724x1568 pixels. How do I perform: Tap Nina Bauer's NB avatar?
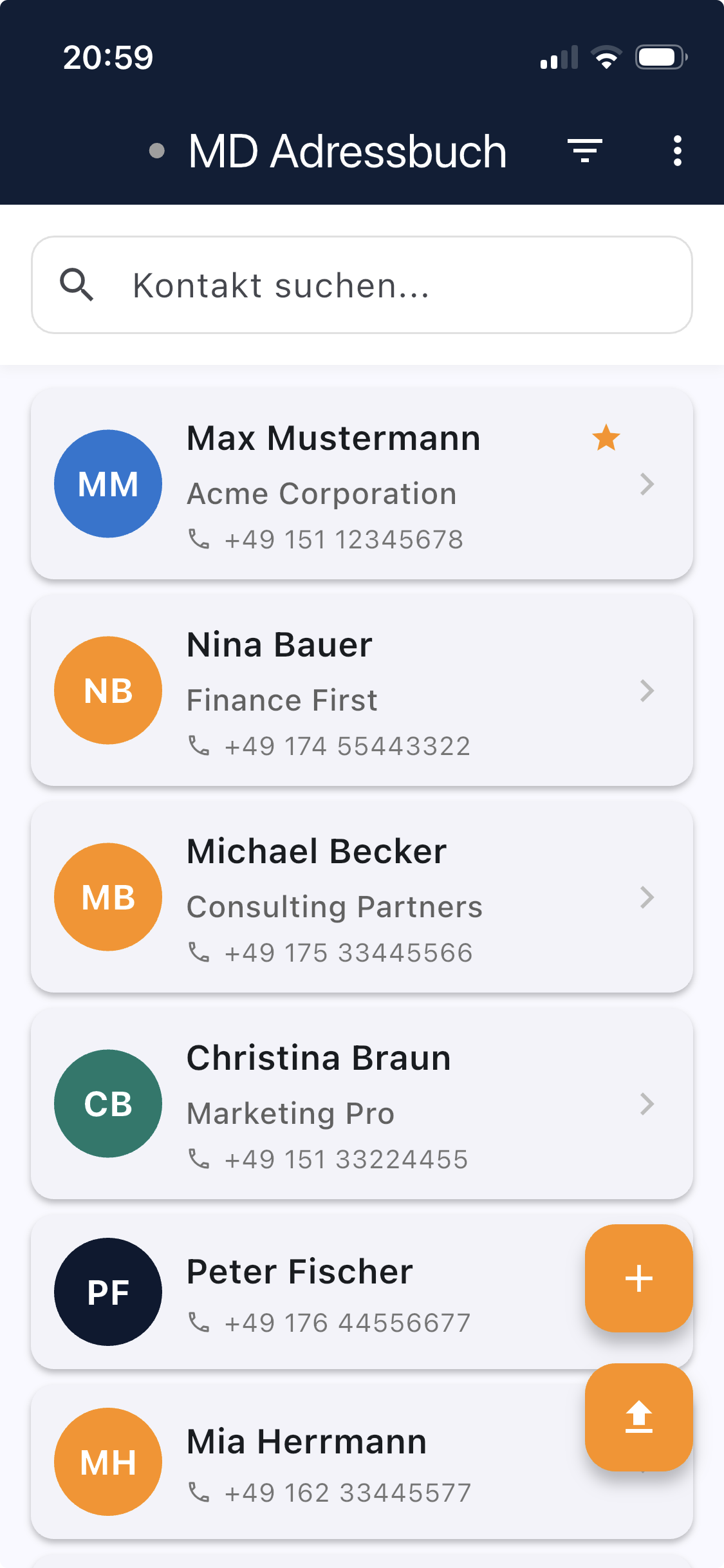click(107, 690)
